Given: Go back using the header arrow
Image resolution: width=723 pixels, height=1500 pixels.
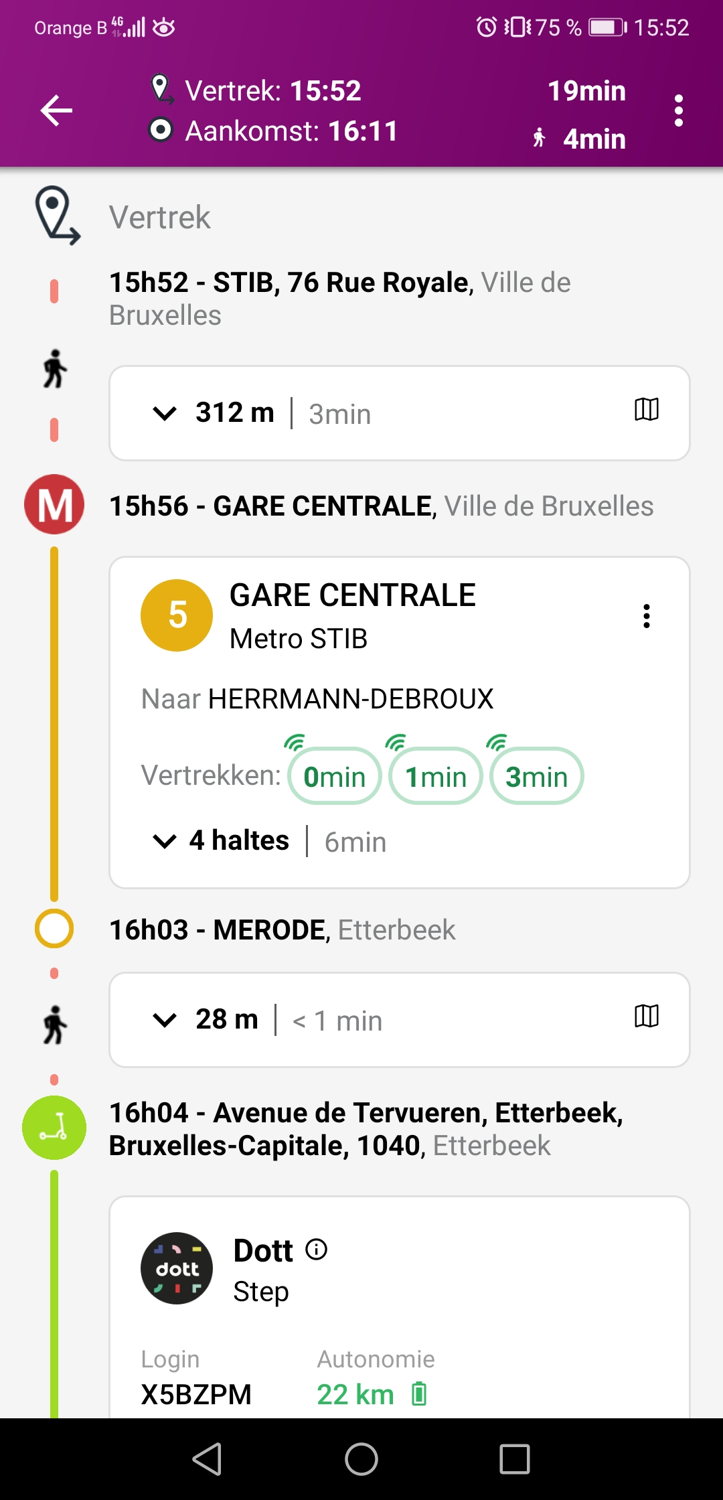Looking at the screenshot, I should [56, 111].
